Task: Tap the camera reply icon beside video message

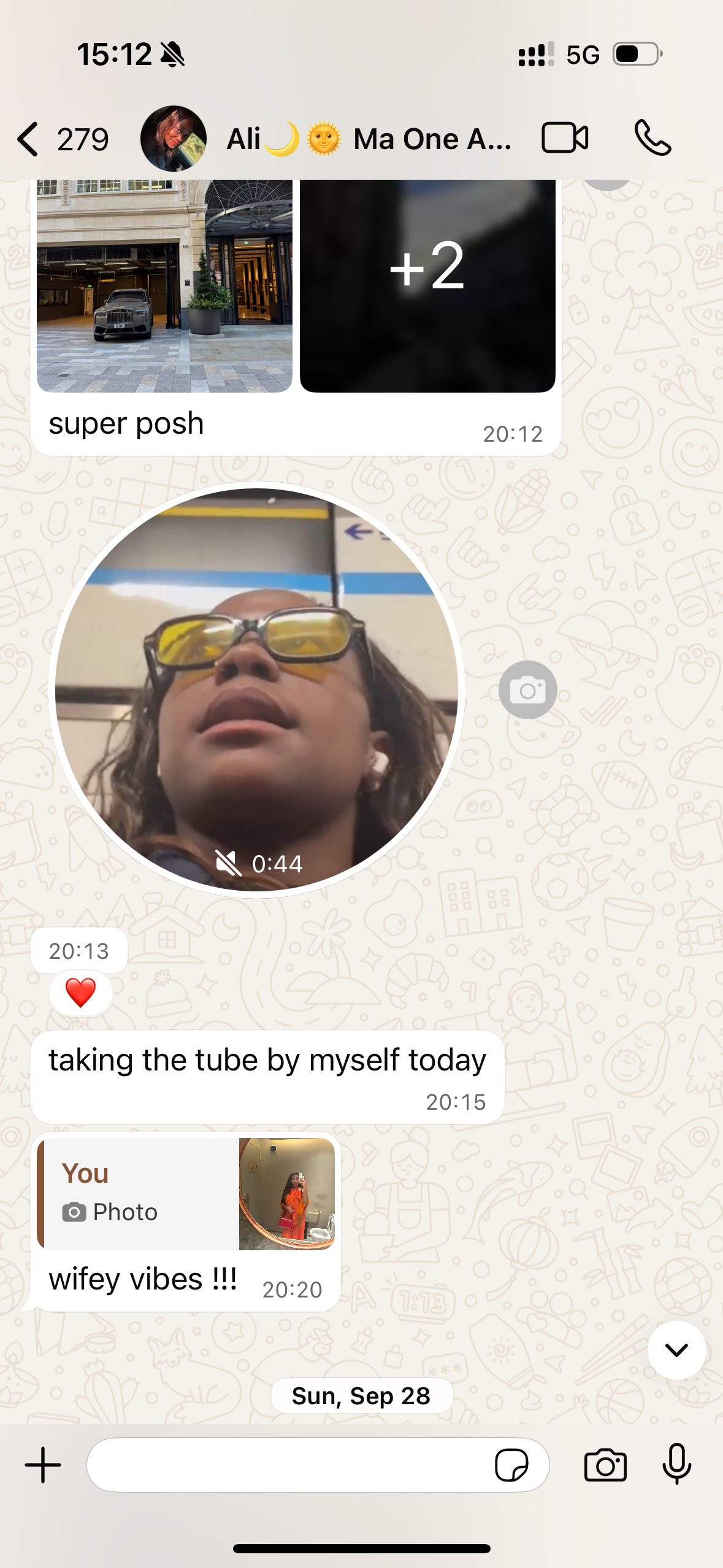Action: [527, 690]
